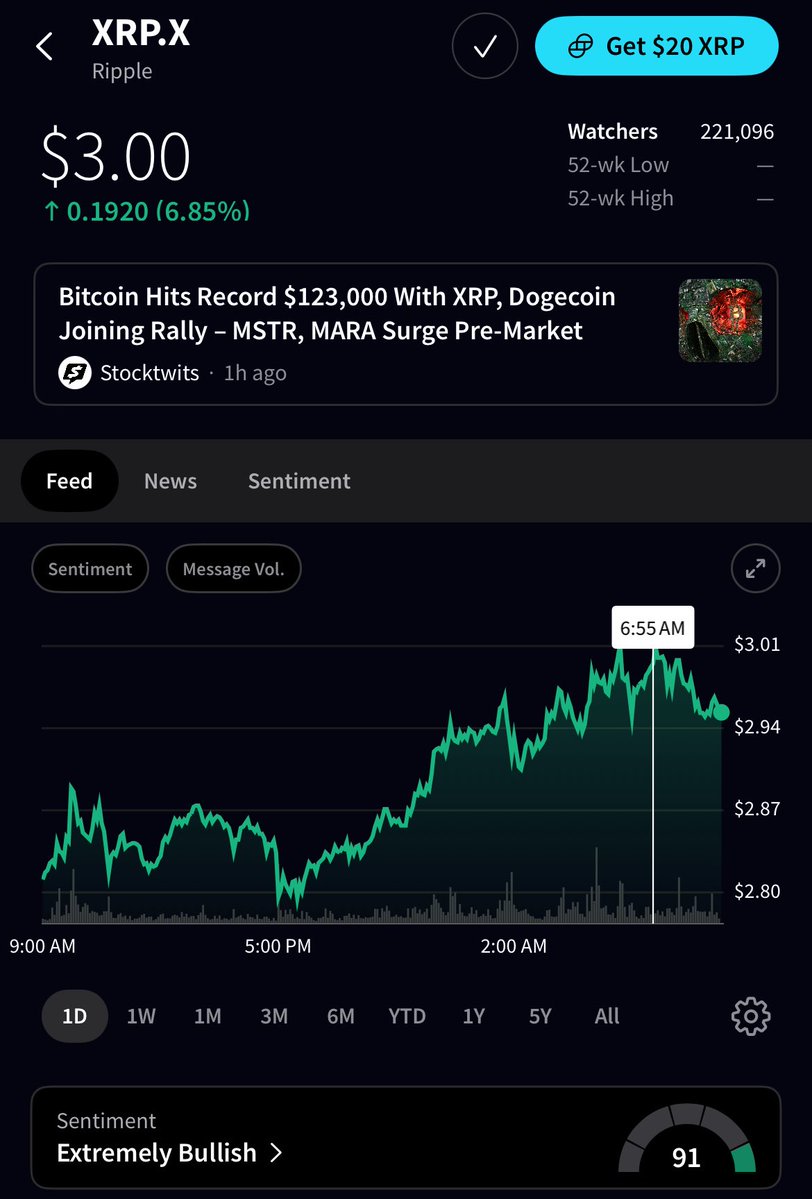Enable the Sentiment chart chip
Viewport: 812px width, 1199px height.
coord(90,569)
